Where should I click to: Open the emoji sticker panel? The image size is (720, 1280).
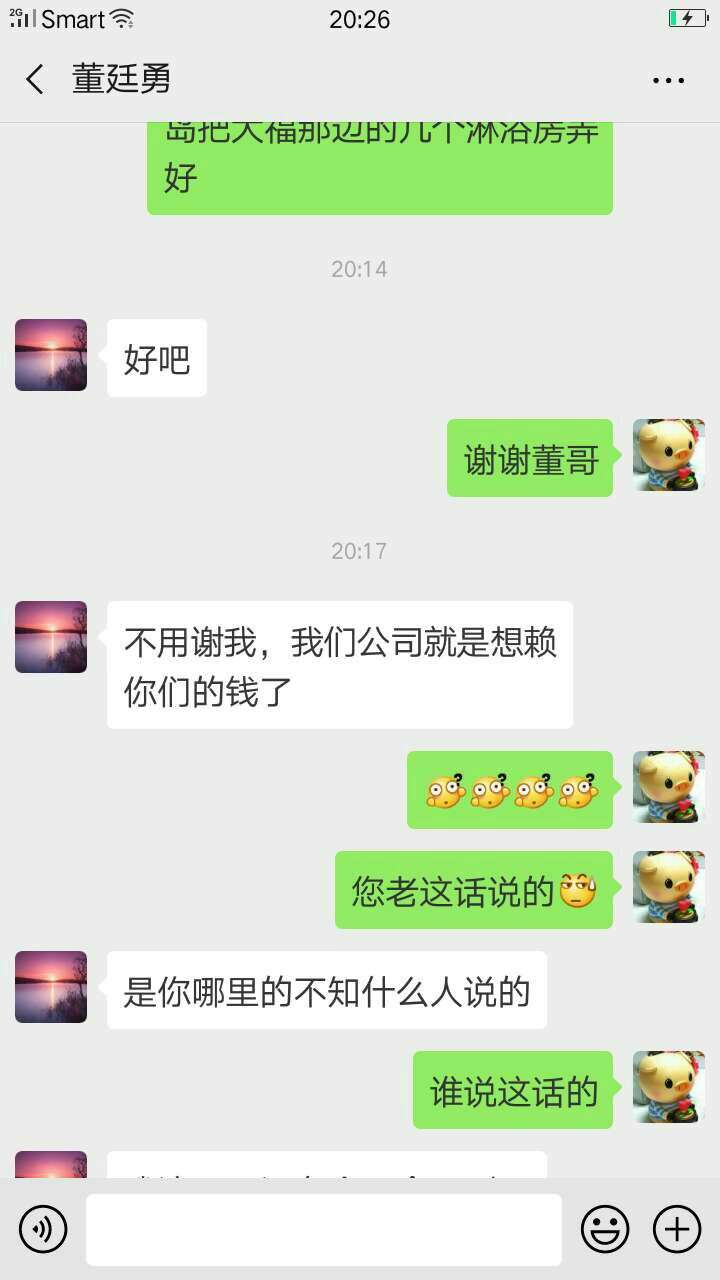[605, 1228]
